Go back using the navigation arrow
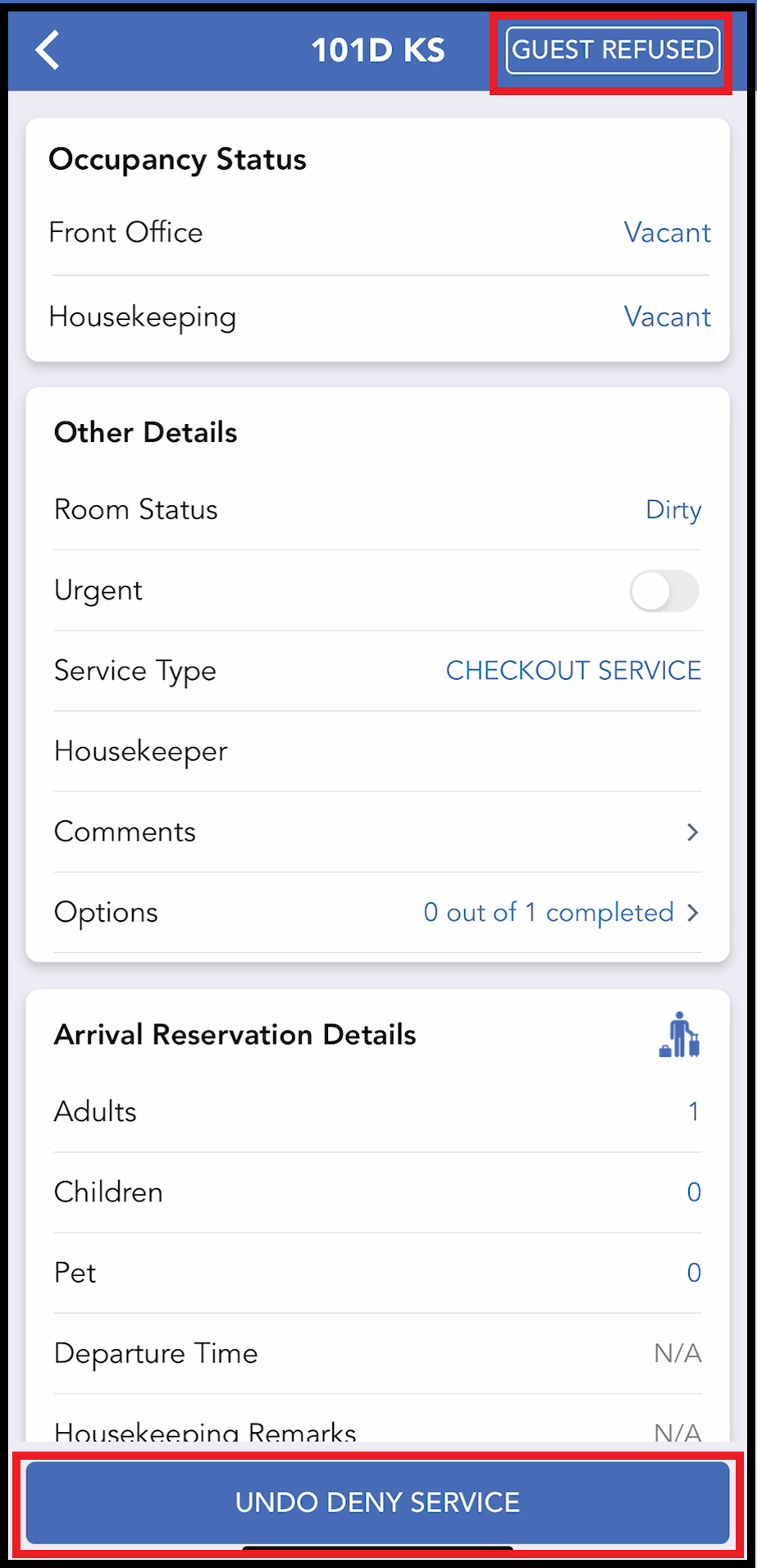The width and height of the screenshot is (757, 1568). [x=47, y=50]
